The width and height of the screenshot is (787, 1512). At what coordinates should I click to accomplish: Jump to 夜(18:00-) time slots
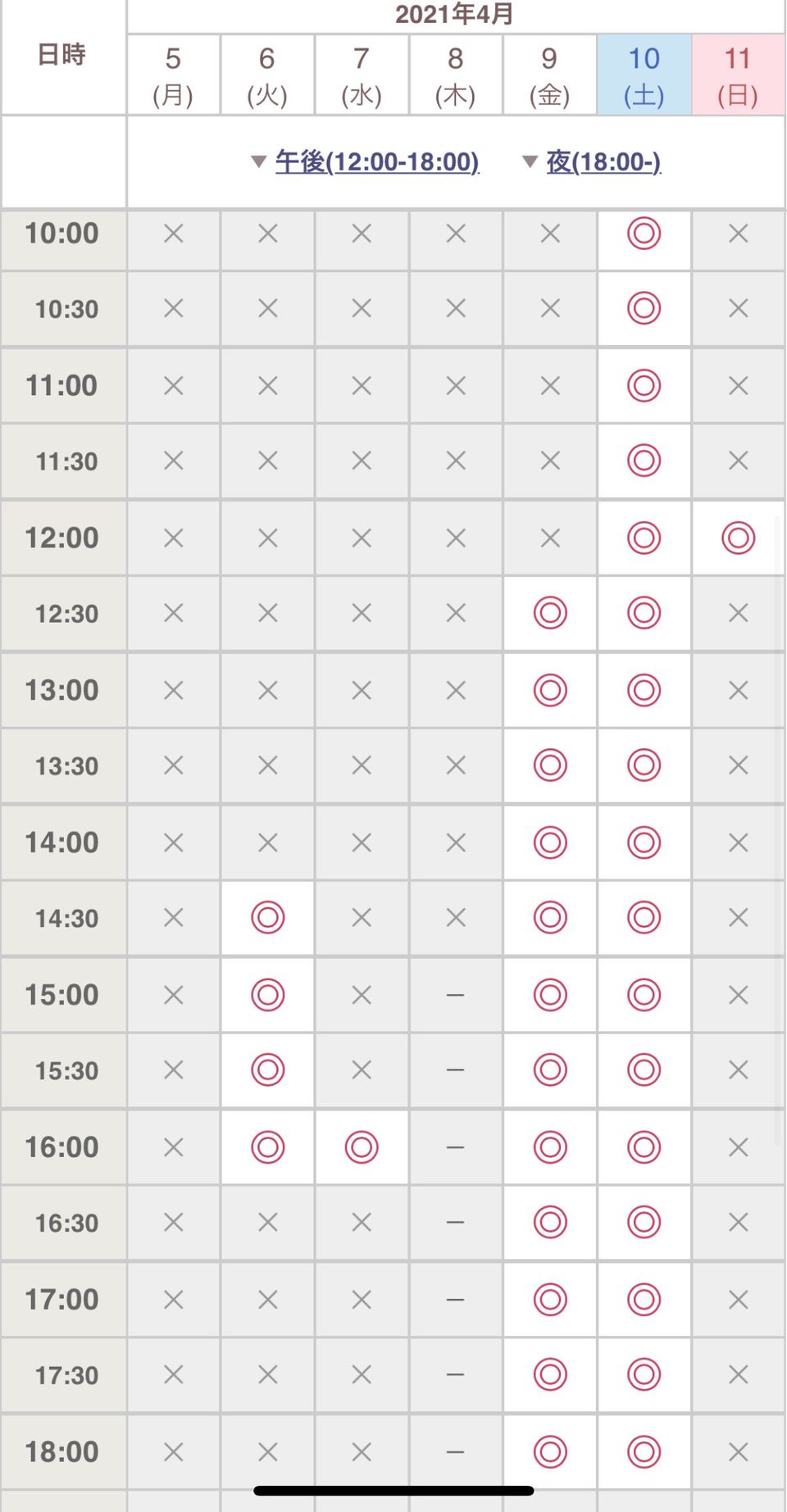(x=603, y=161)
